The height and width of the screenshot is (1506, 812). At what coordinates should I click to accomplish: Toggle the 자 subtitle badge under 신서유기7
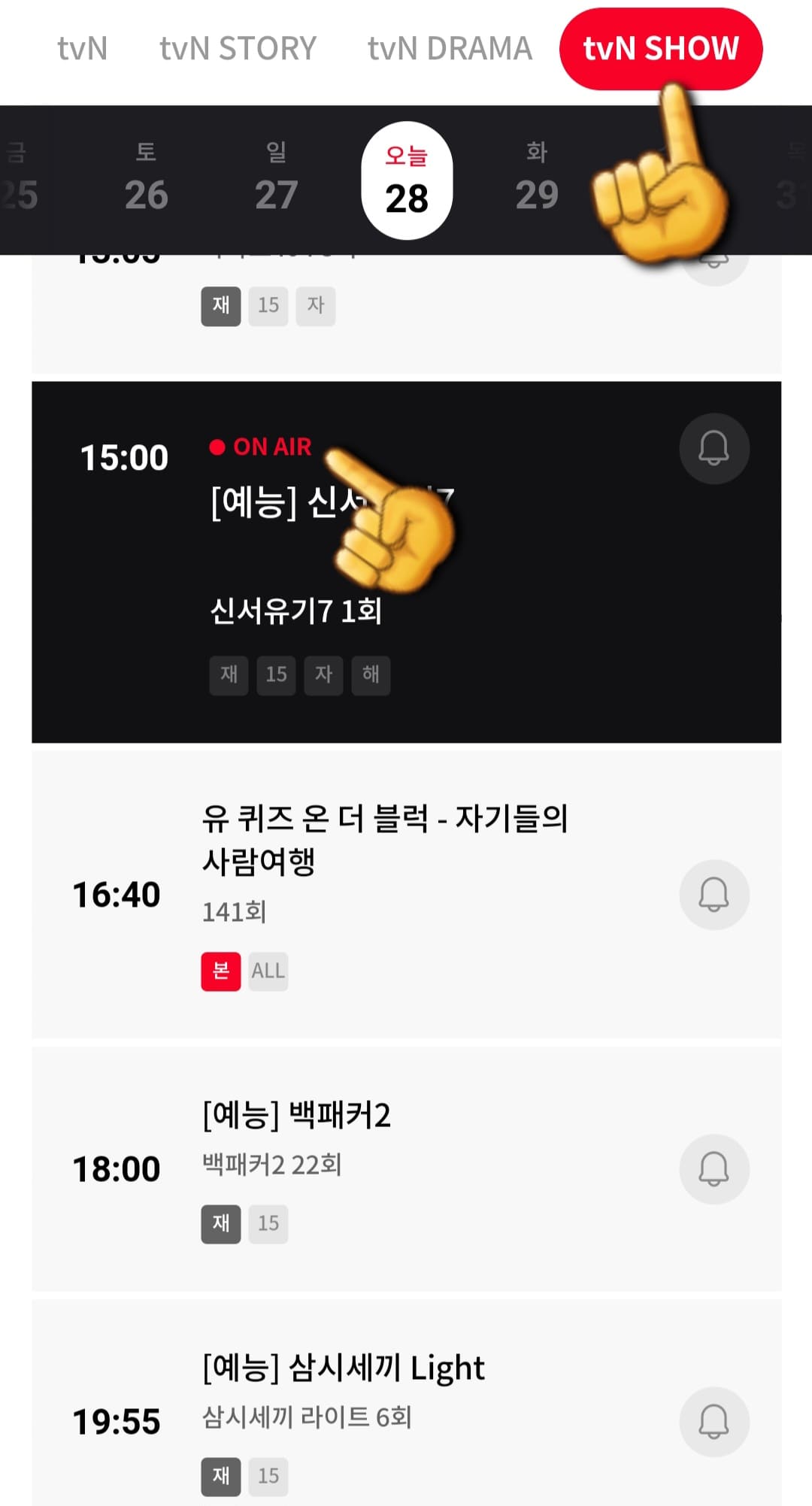[323, 674]
